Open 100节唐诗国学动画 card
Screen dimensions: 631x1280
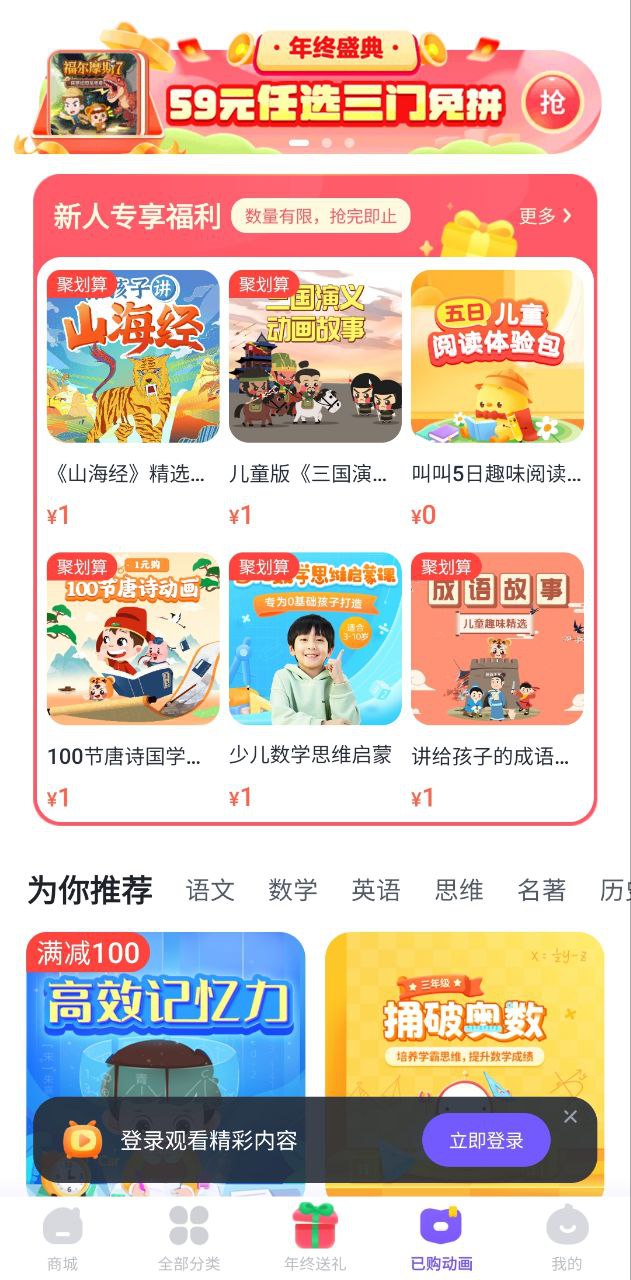pos(133,640)
